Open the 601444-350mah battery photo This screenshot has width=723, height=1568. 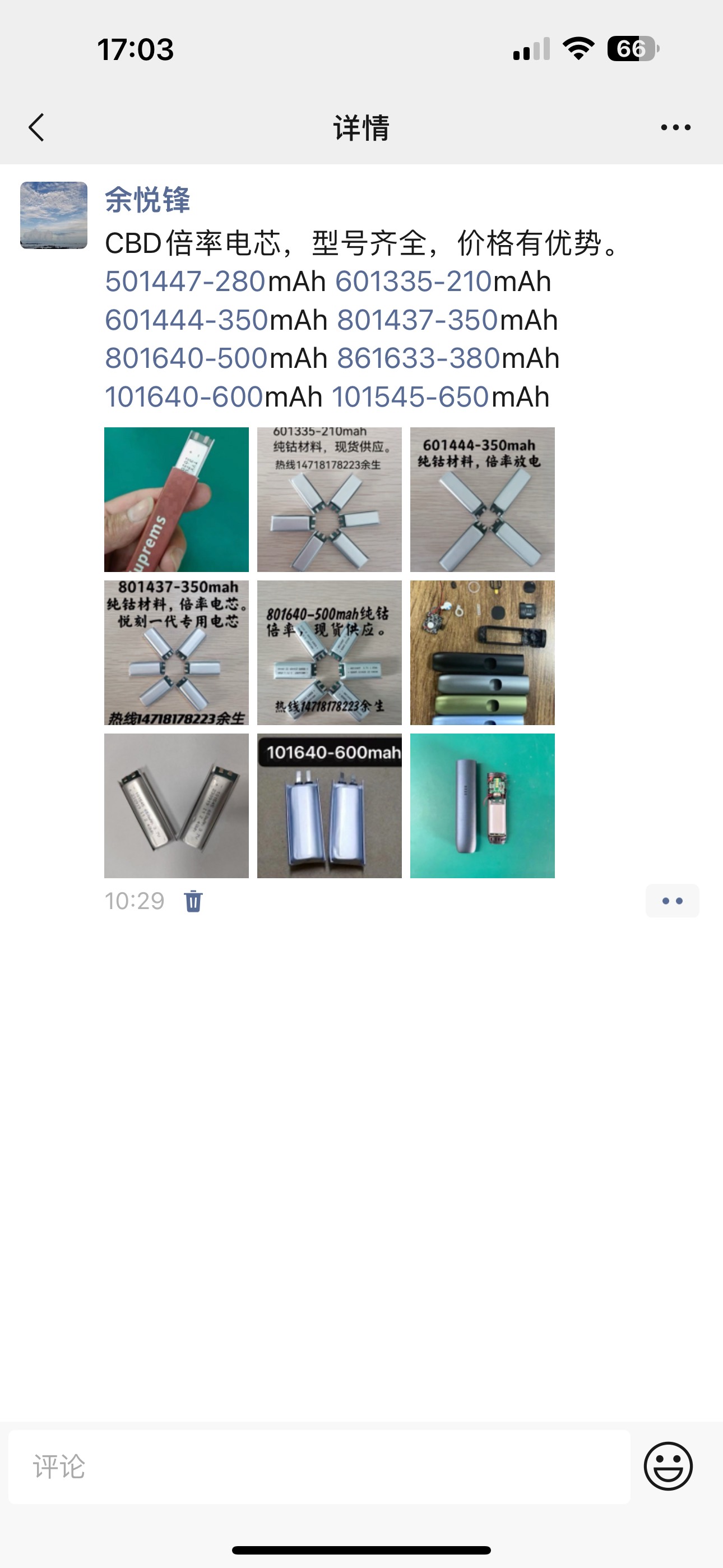click(482, 499)
